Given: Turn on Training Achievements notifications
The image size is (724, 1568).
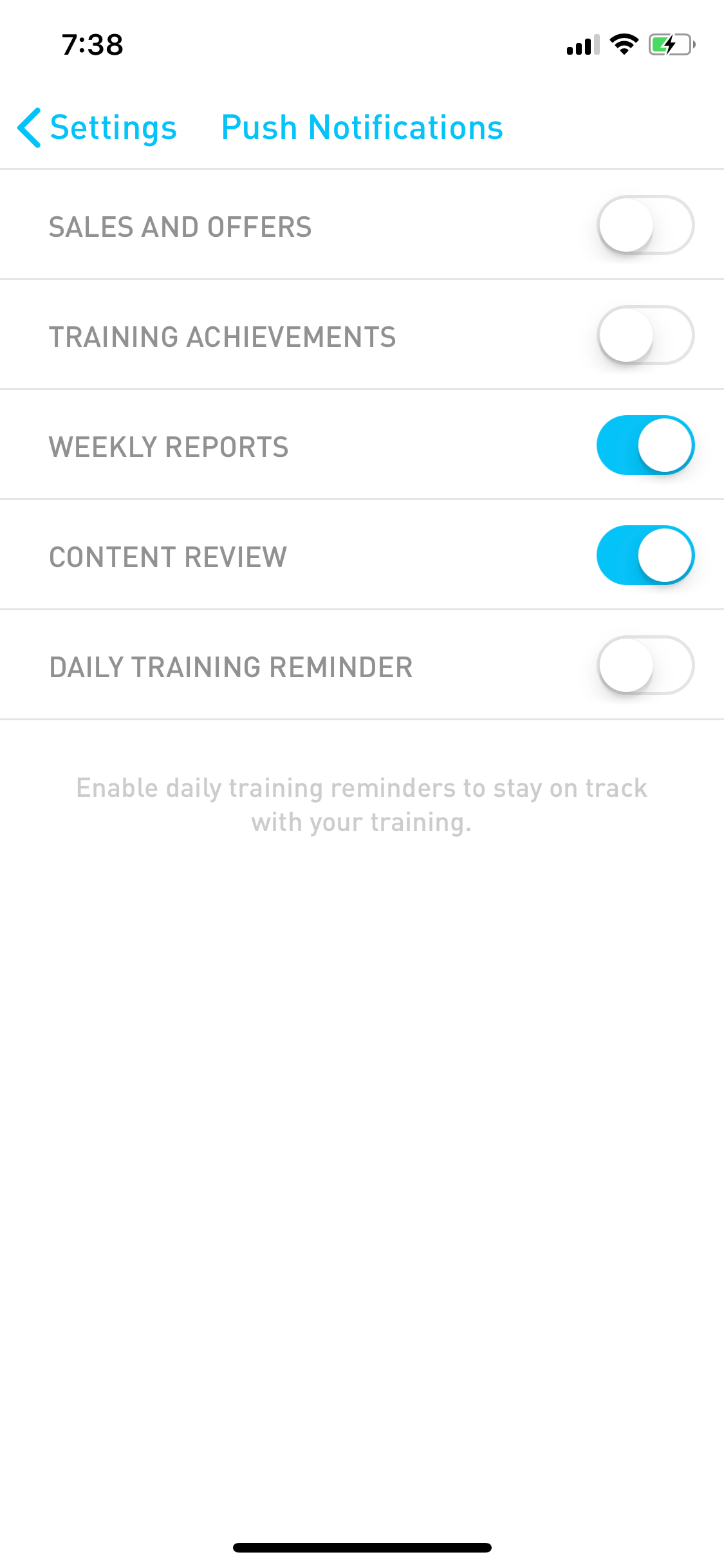Looking at the screenshot, I should click(645, 335).
